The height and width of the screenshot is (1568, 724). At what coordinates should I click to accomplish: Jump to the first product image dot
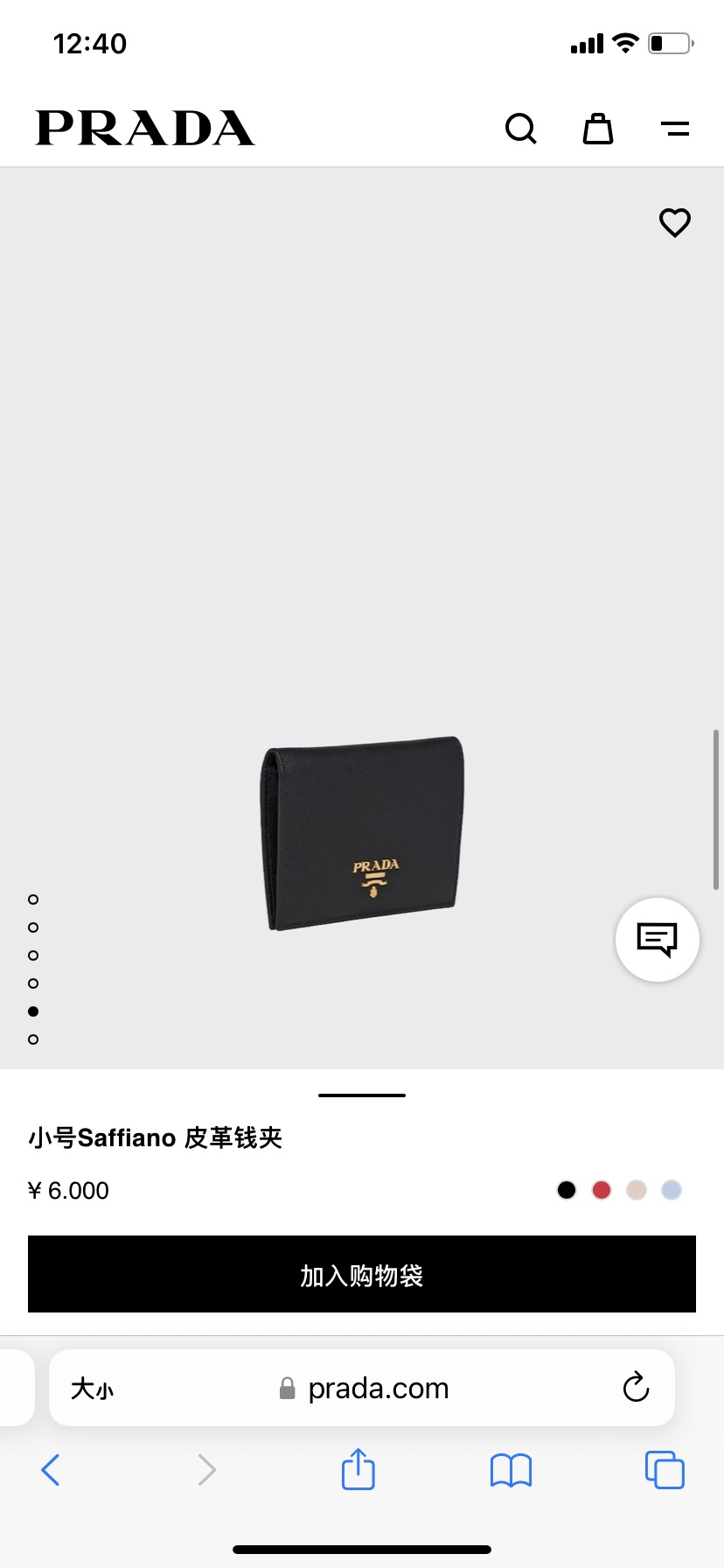(33, 899)
